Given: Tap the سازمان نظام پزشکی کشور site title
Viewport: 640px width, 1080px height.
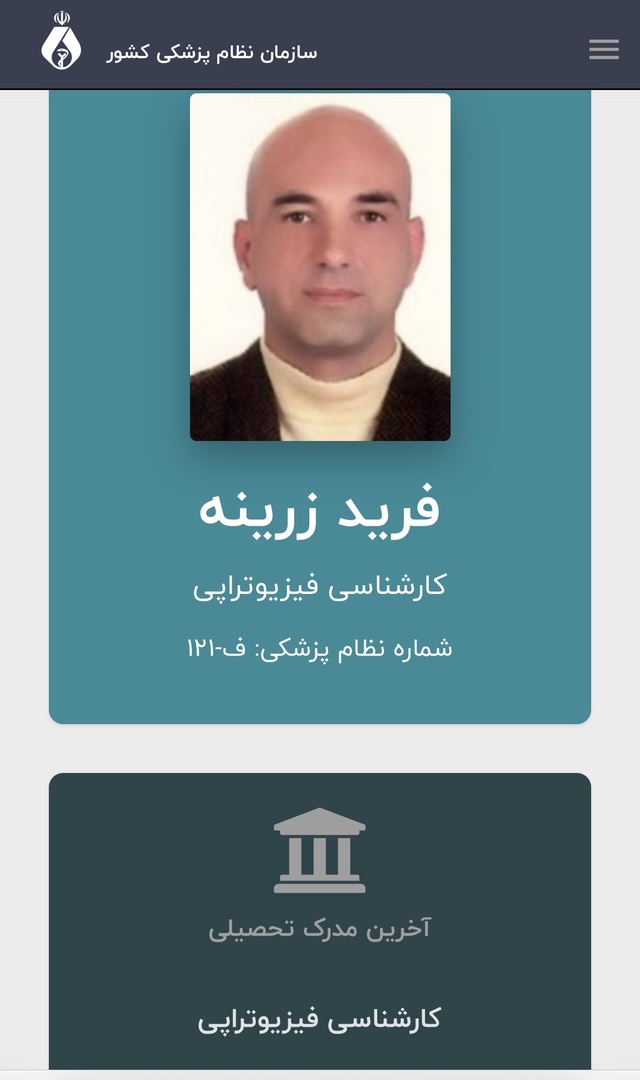Looking at the screenshot, I should coord(211,52).
